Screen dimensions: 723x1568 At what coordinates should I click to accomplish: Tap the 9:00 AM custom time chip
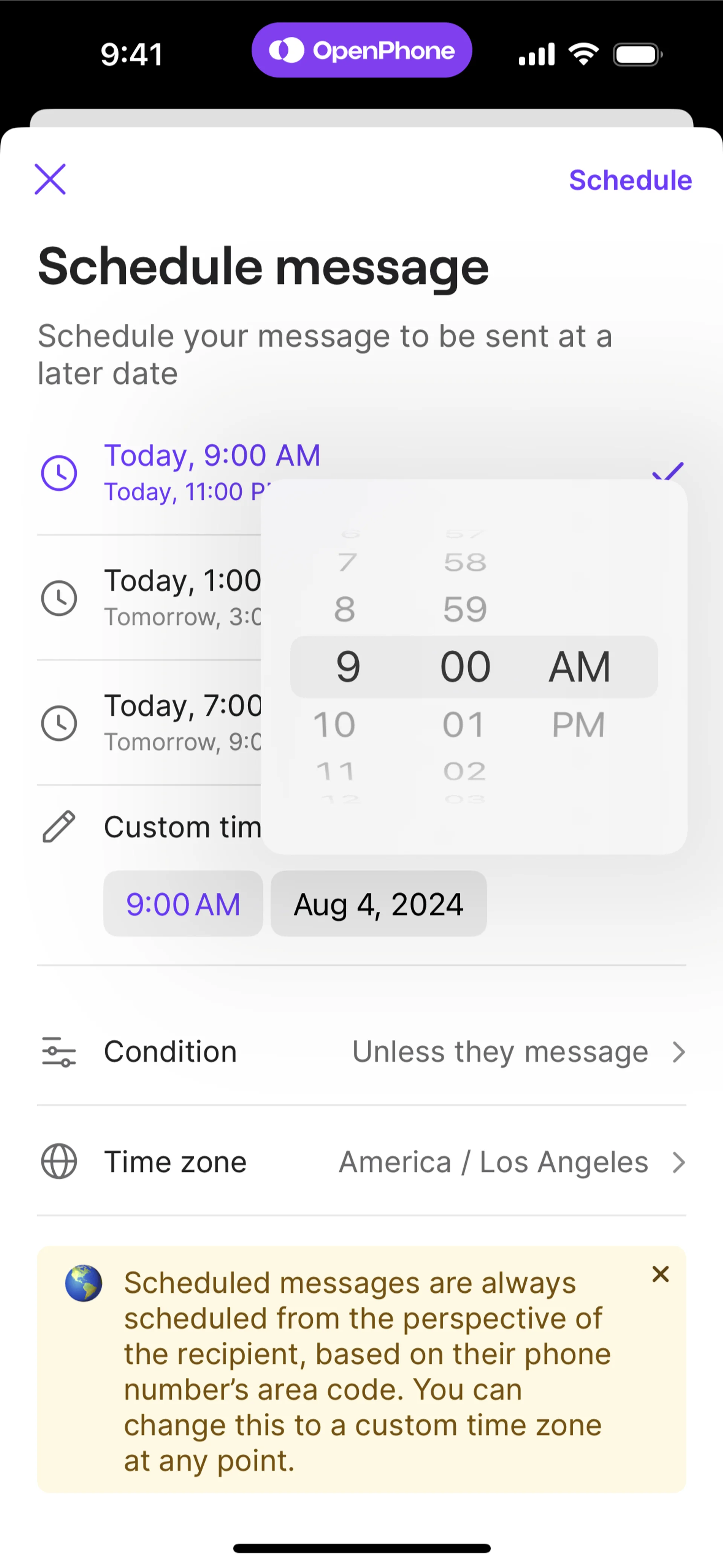pos(183,904)
